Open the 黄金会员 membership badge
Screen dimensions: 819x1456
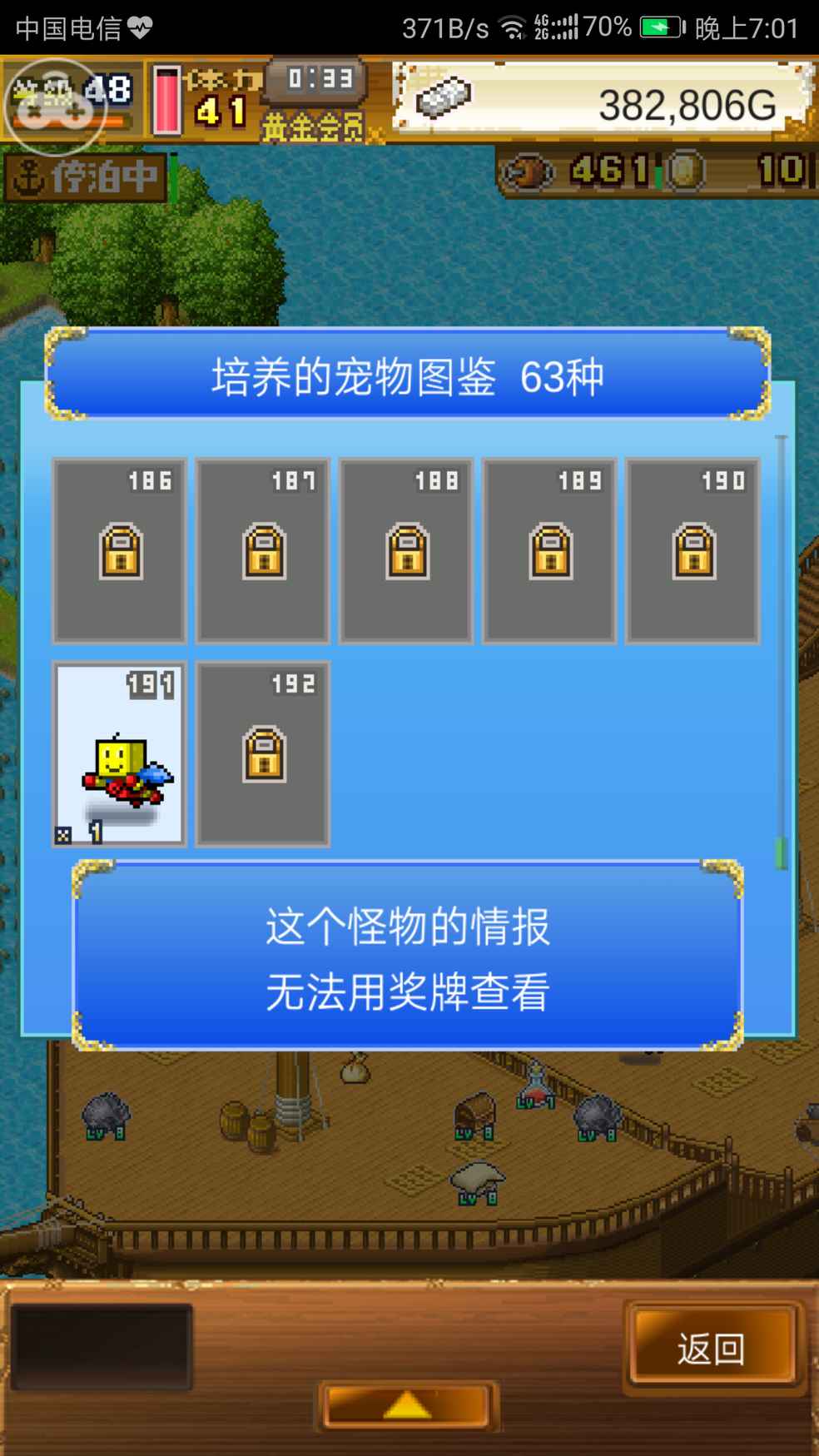[314, 127]
